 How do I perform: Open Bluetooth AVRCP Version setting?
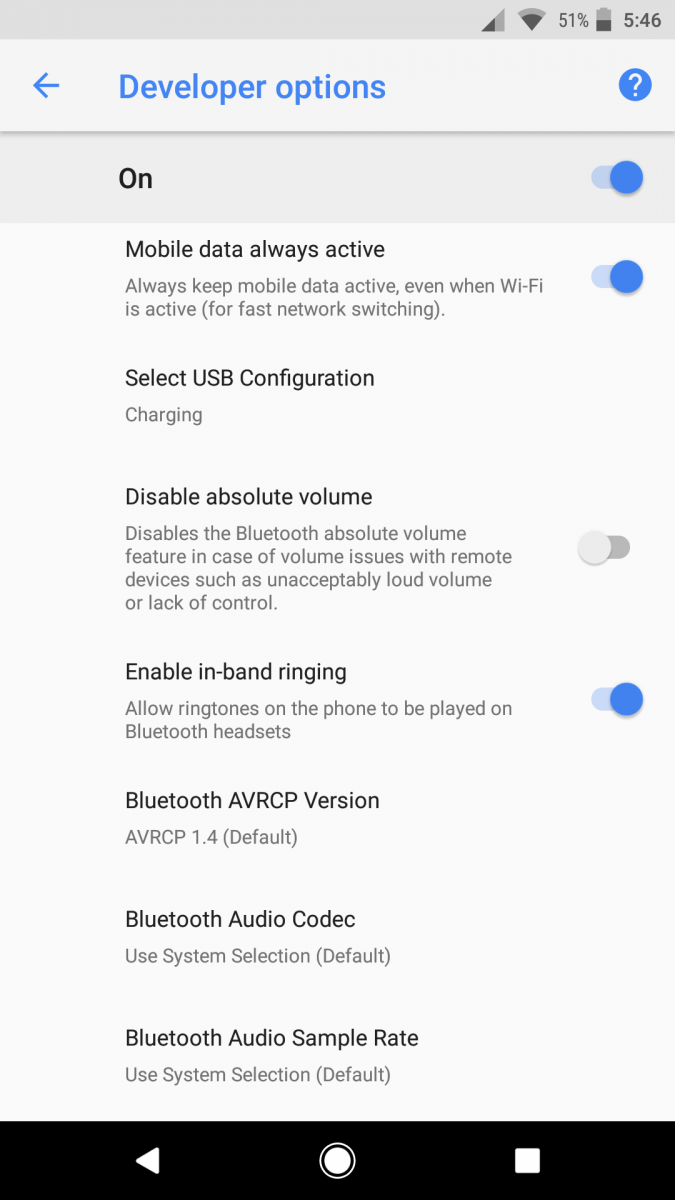point(337,818)
